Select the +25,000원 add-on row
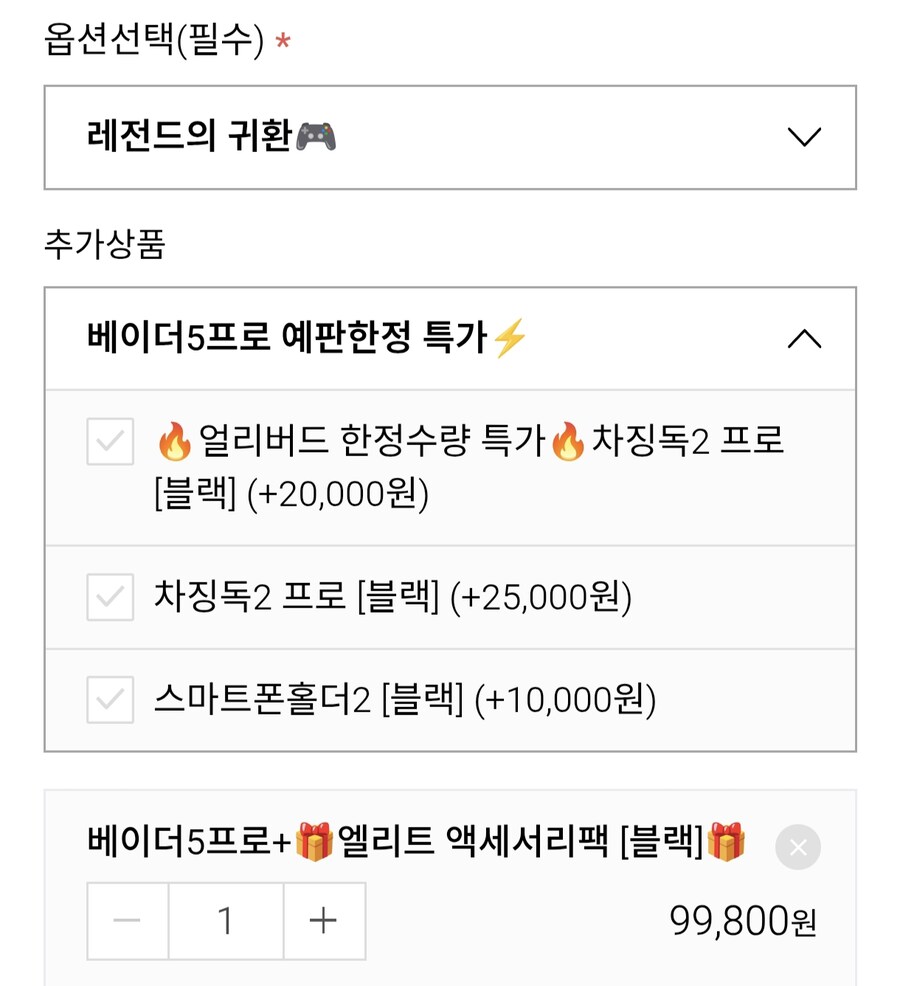 pyautogui.click(x=400, y=597)
